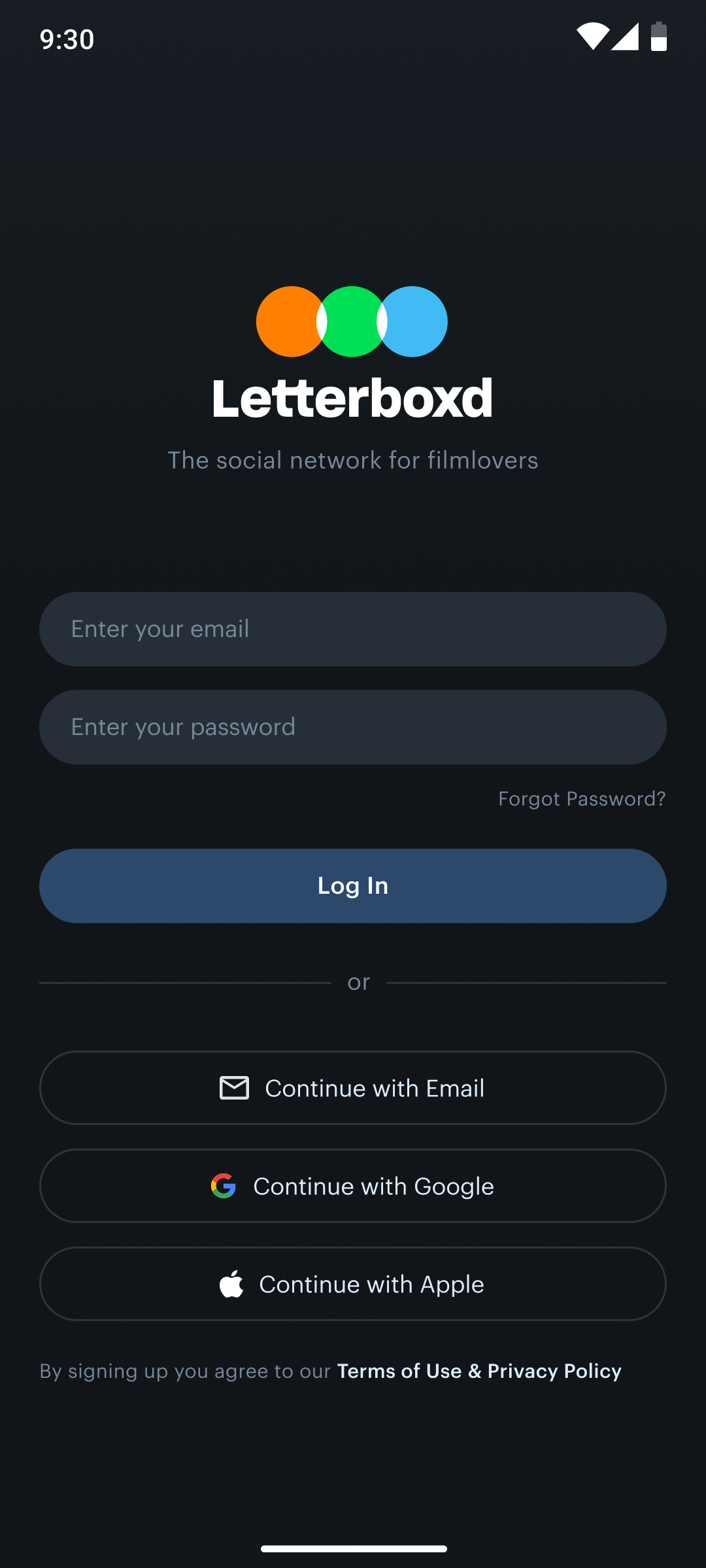Viewport: 706px width, 1568px height.
Task: Tap the Log In button
Action: 353,886
